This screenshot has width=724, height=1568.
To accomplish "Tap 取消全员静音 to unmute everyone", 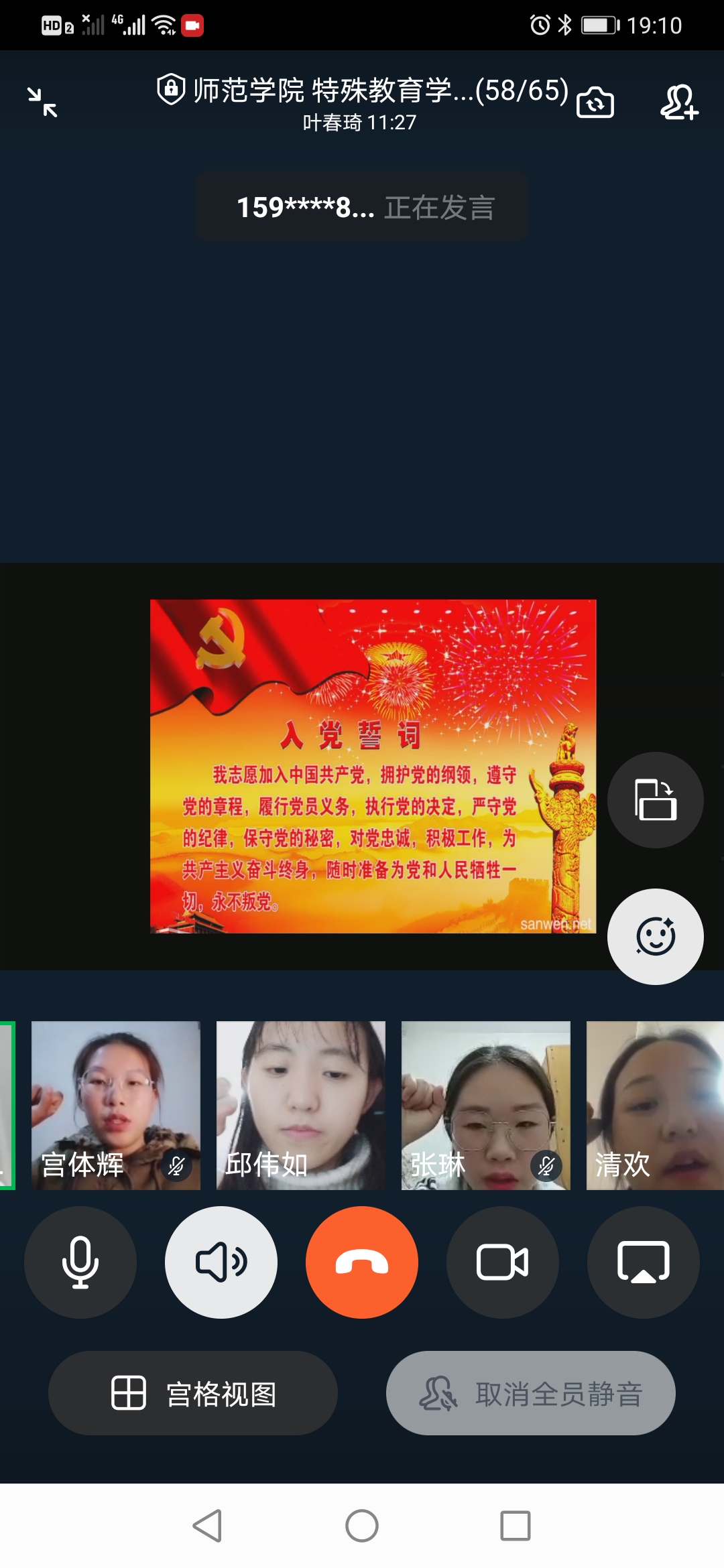I will coord(530,1393).
